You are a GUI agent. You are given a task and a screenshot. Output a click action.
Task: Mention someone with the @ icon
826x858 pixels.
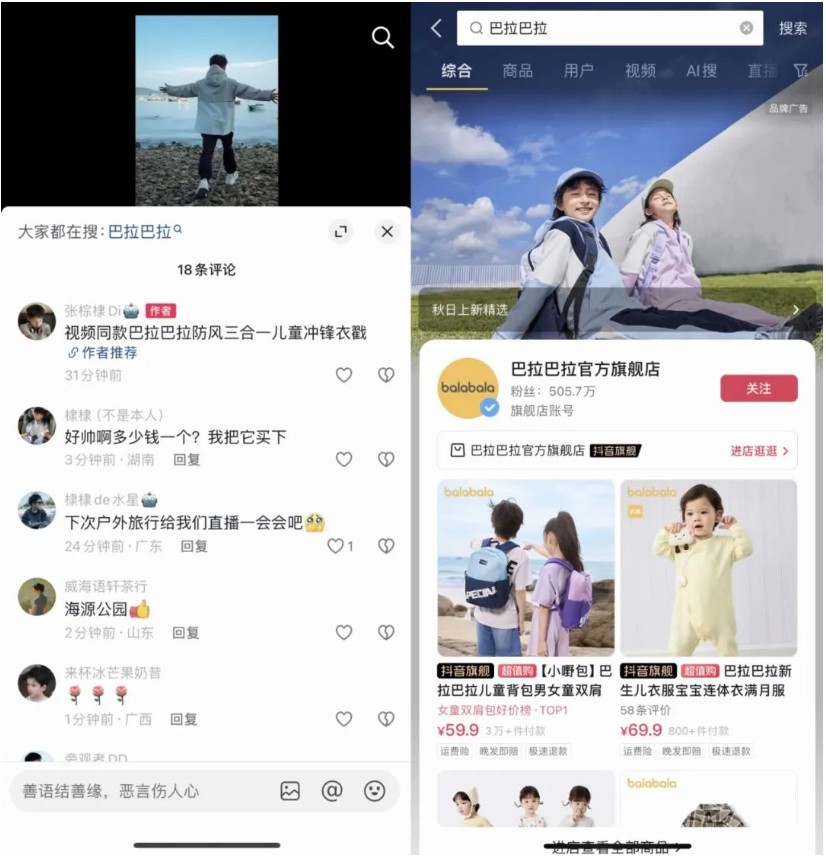point(332,791)
